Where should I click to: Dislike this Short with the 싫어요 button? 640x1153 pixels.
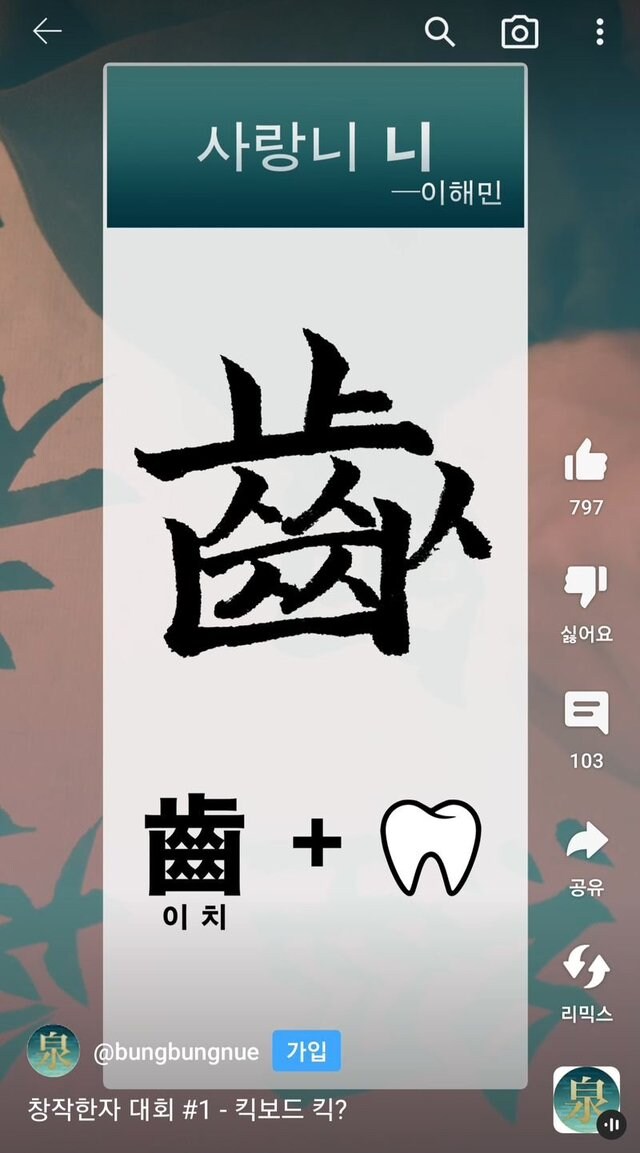point(586,589)
